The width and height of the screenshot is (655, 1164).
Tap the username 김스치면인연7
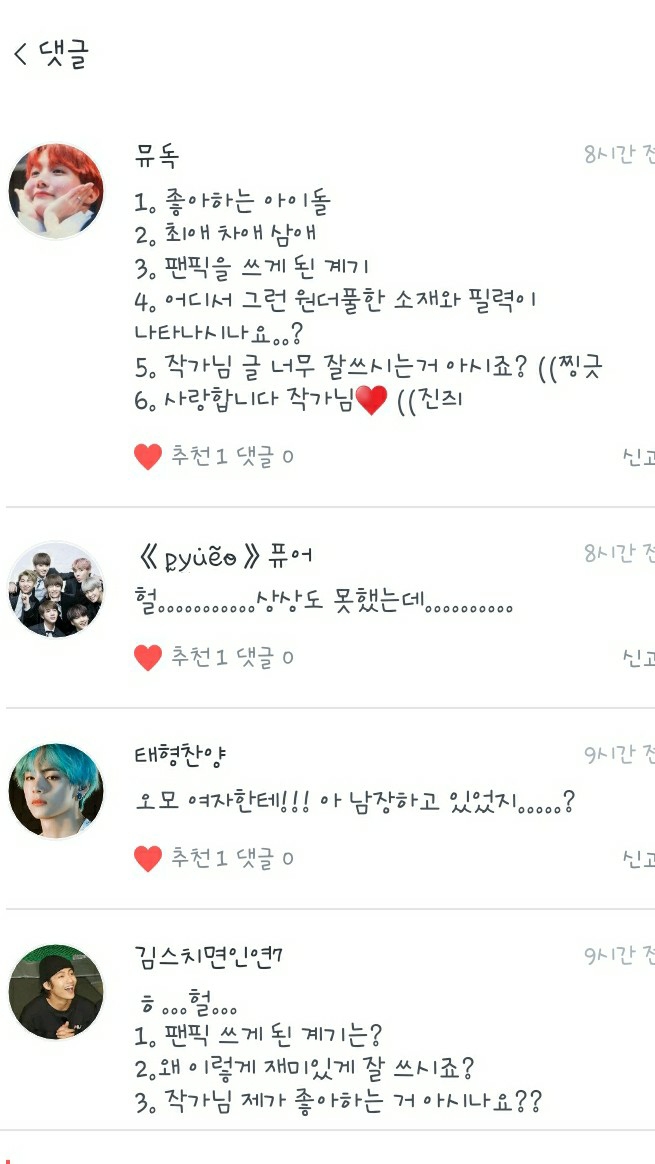tap(209, 956)
